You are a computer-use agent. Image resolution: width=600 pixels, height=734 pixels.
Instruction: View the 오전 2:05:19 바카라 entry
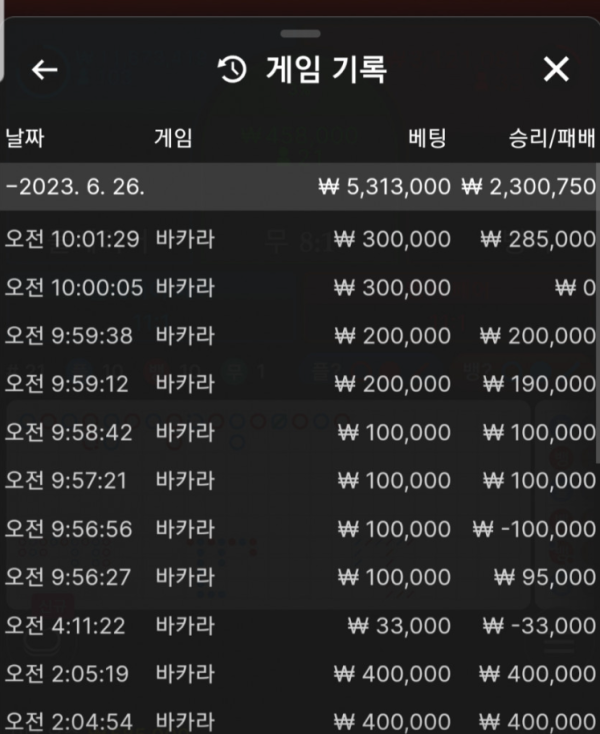(x=300, y=674)
